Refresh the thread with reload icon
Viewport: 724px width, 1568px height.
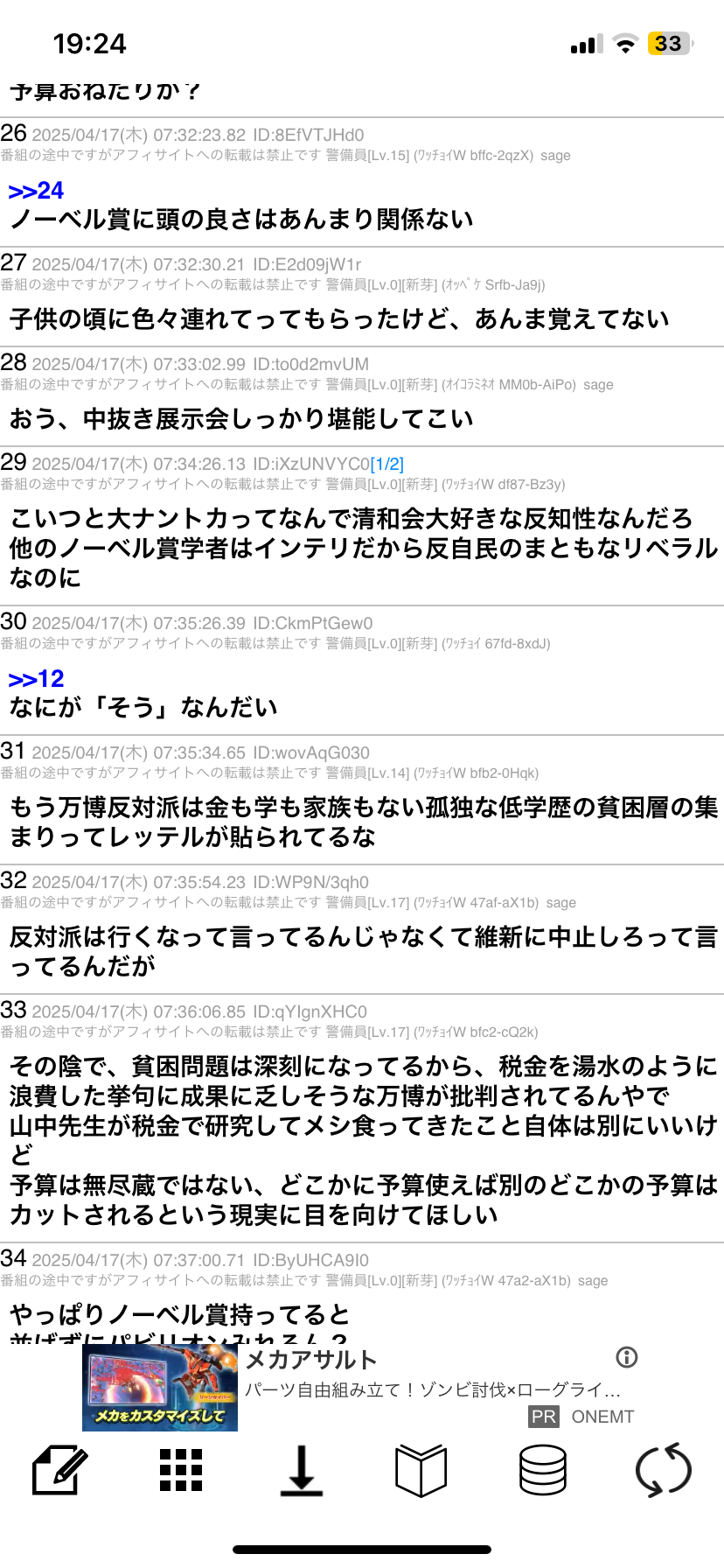point(664,1470)
